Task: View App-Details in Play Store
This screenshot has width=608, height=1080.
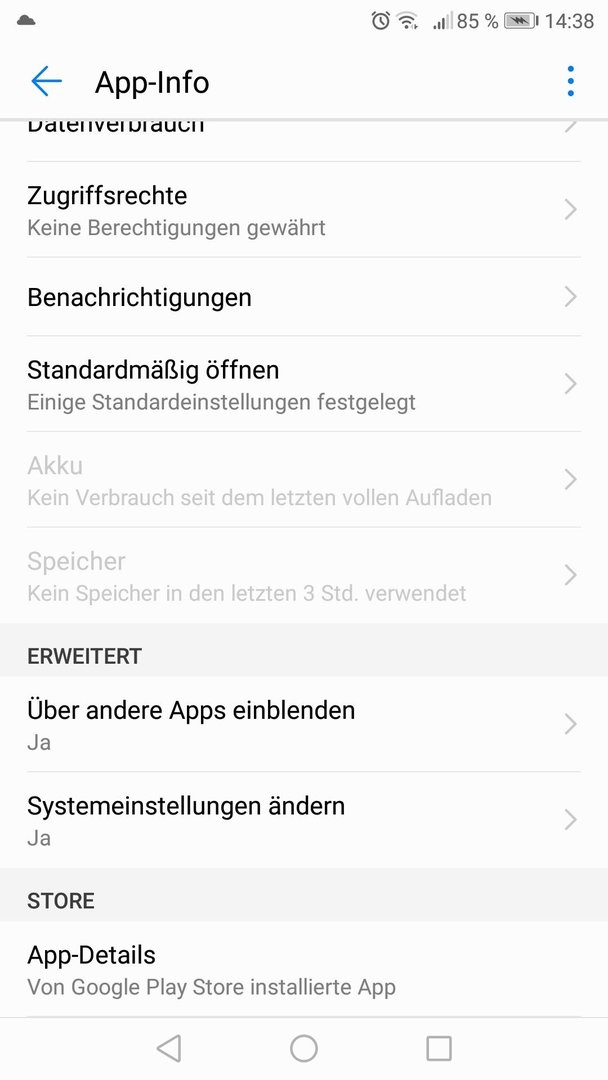Action: coord(304,969)
